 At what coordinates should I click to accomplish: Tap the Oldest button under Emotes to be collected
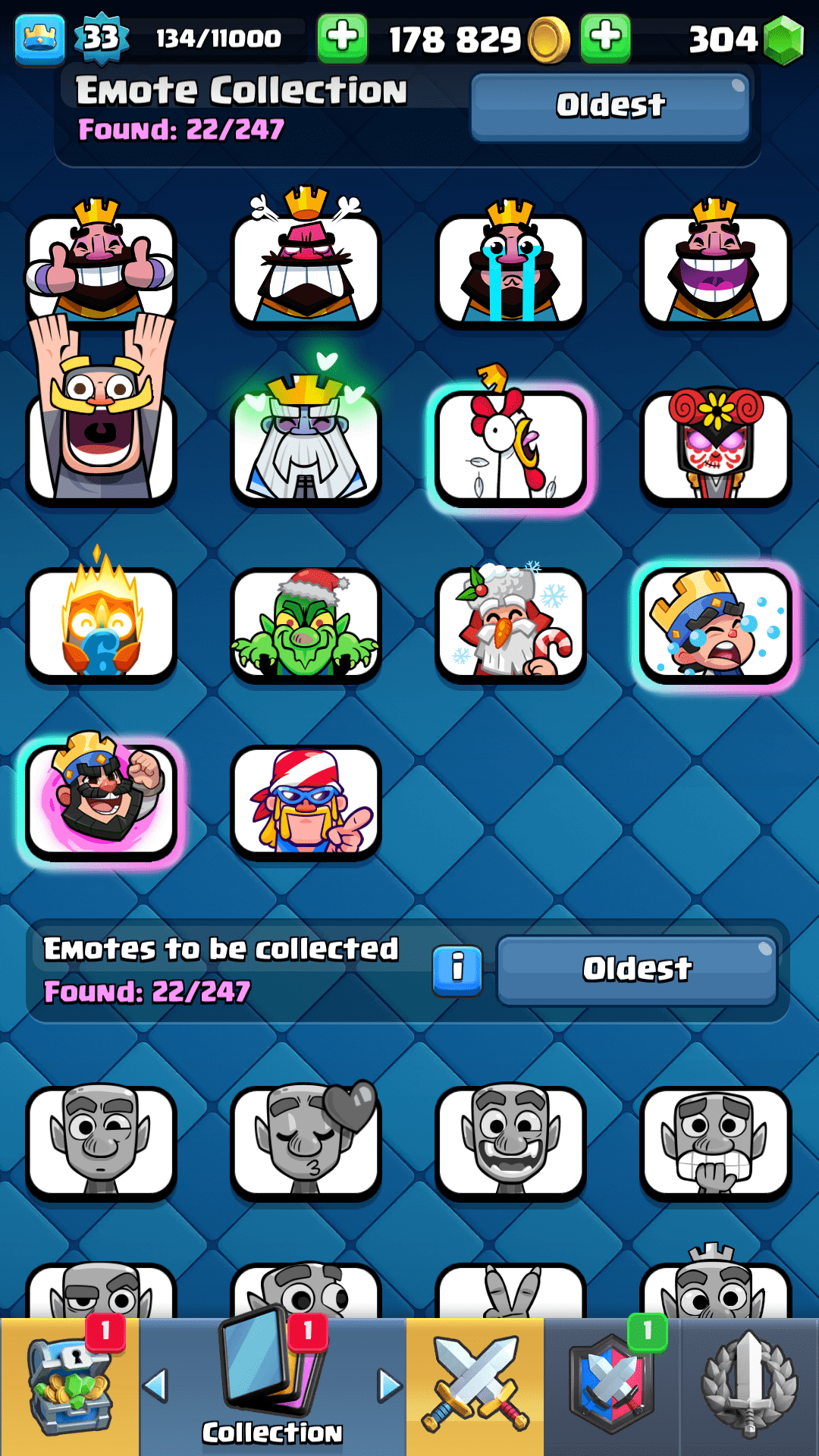[637, 970]
